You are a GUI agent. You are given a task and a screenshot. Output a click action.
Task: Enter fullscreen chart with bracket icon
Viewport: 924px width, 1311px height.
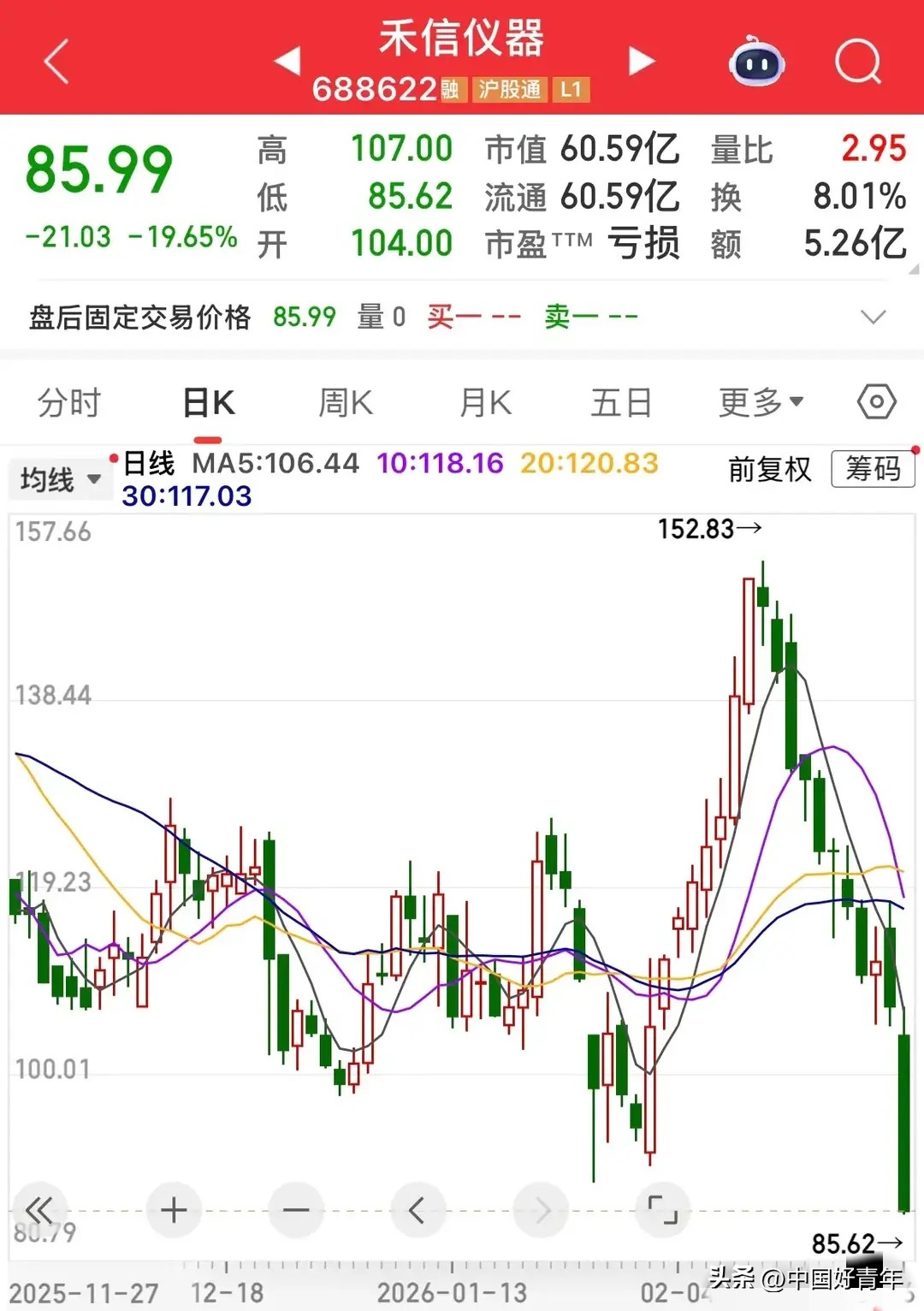[661, 1210]
